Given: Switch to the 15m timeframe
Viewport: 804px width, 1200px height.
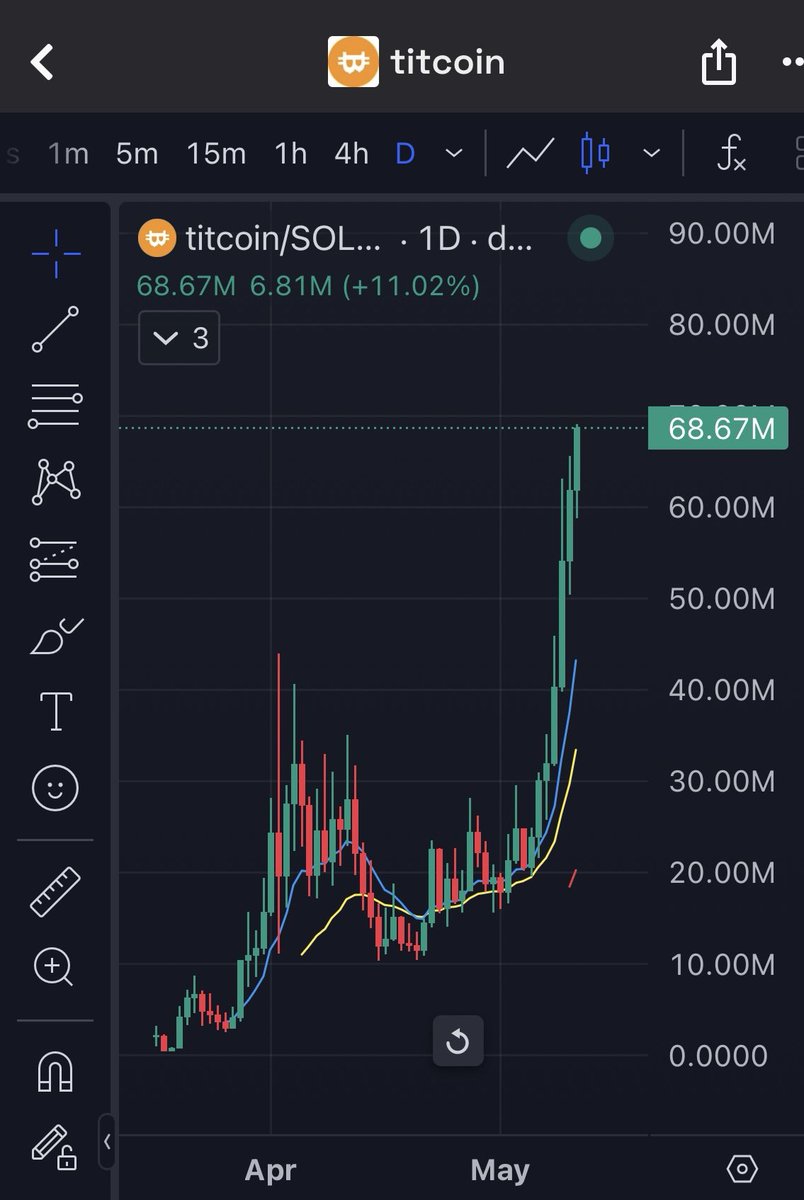Looking at the screenshot, I should pos(216,154).
